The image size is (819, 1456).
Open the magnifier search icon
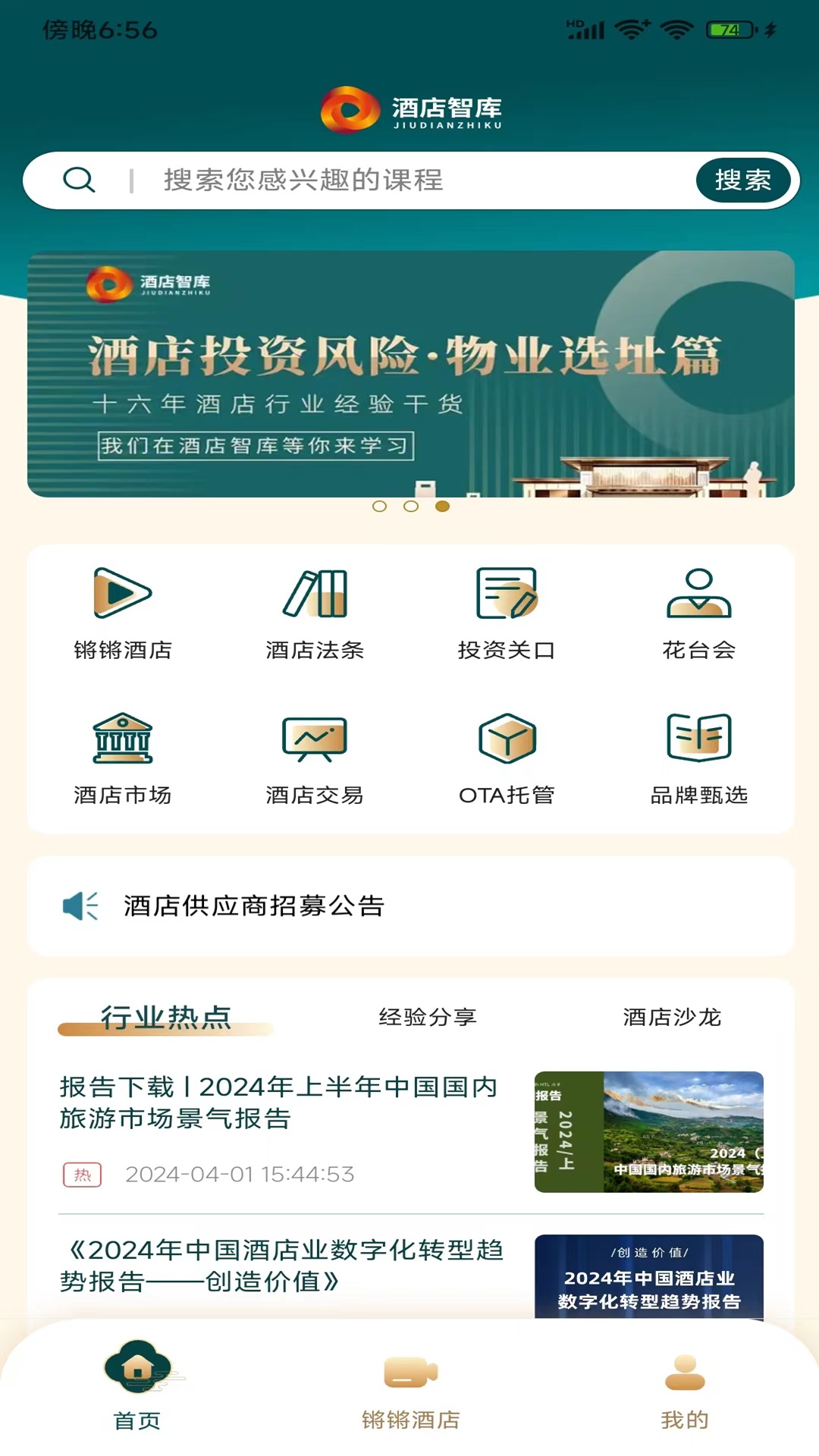[80, 180]
